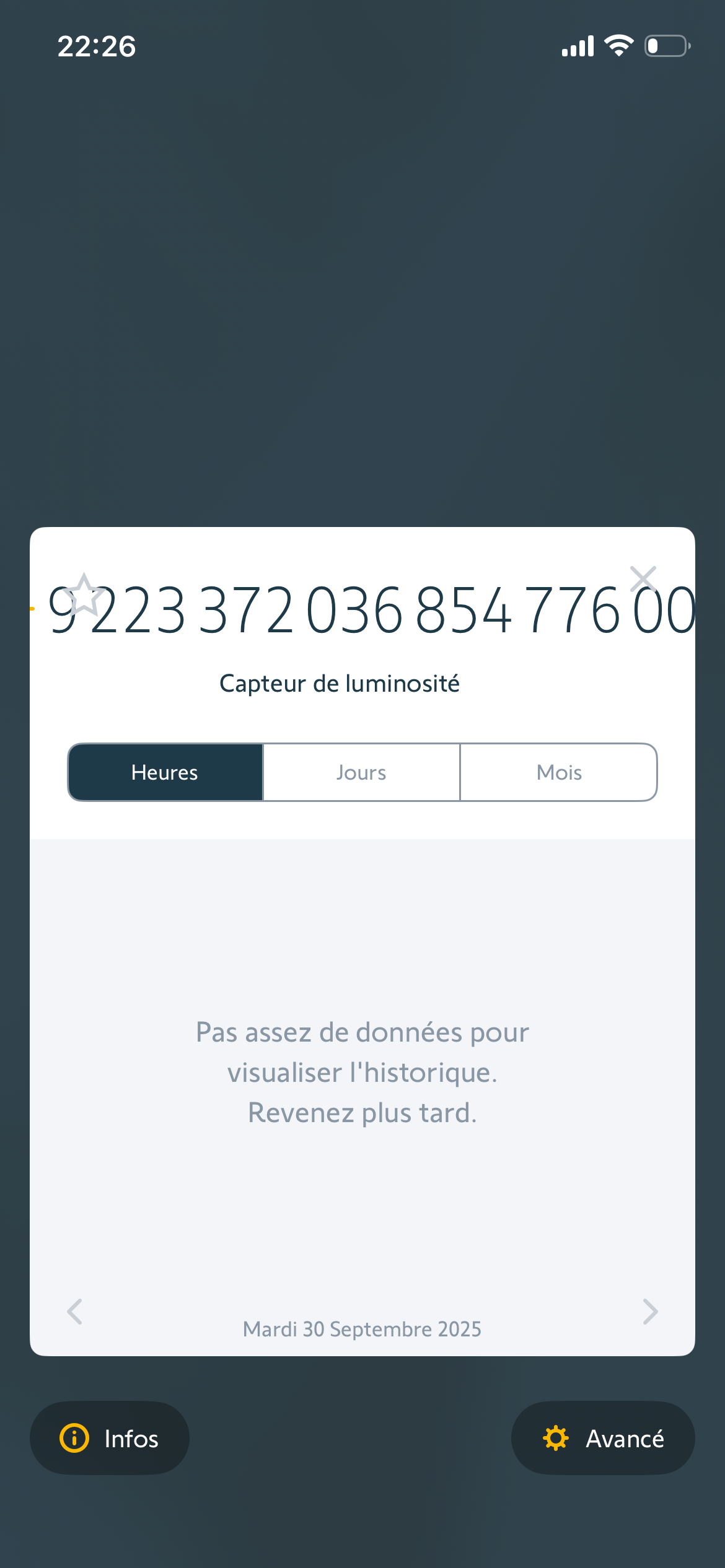Go to the previous day

pos(75,1311)
